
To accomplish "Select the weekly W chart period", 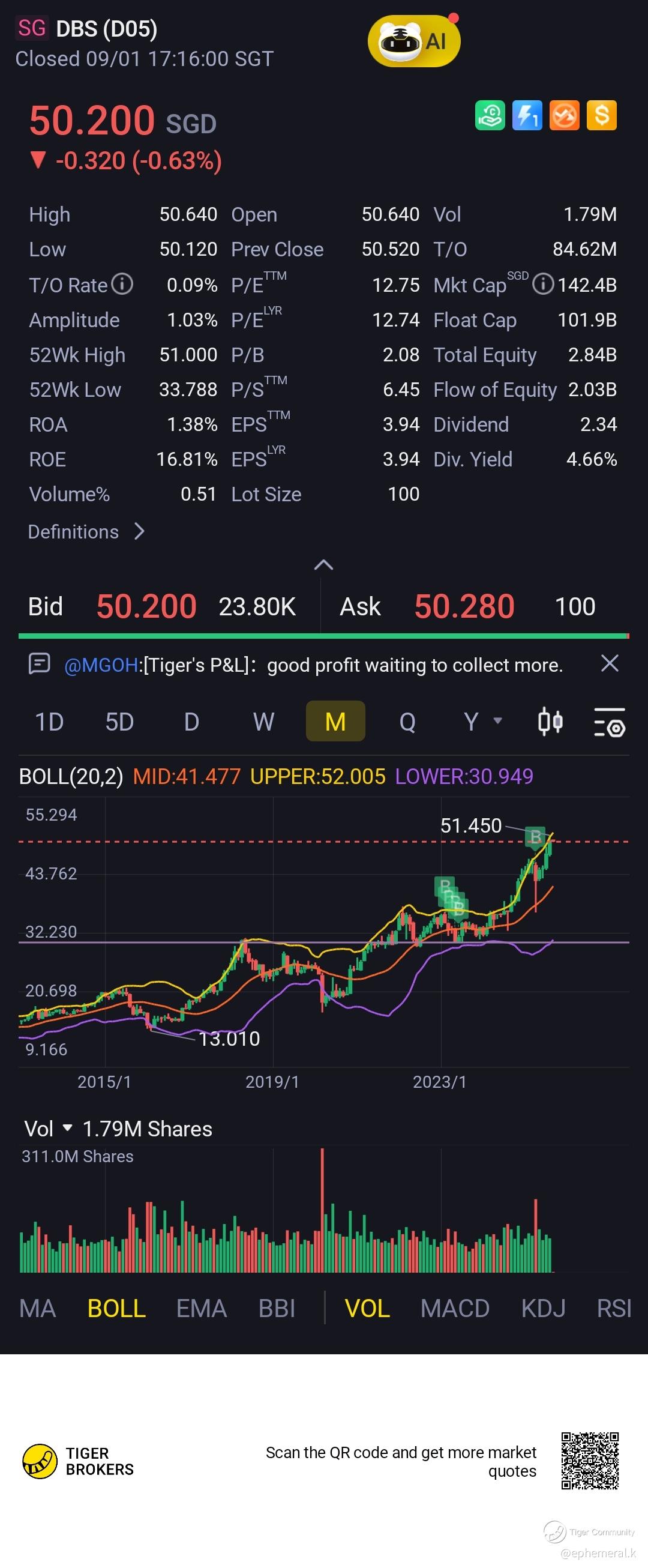I will point(263,722).
